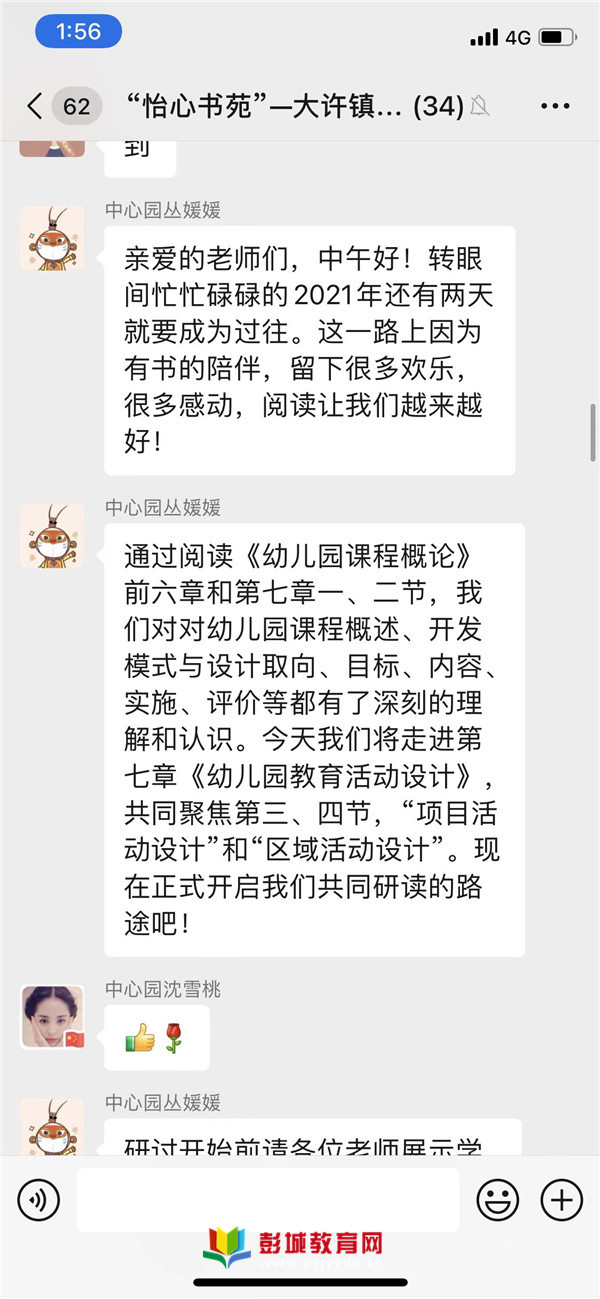Screen dimensions: 600x1299
Task: Go back to the chat list
Action: click(36, 106)
